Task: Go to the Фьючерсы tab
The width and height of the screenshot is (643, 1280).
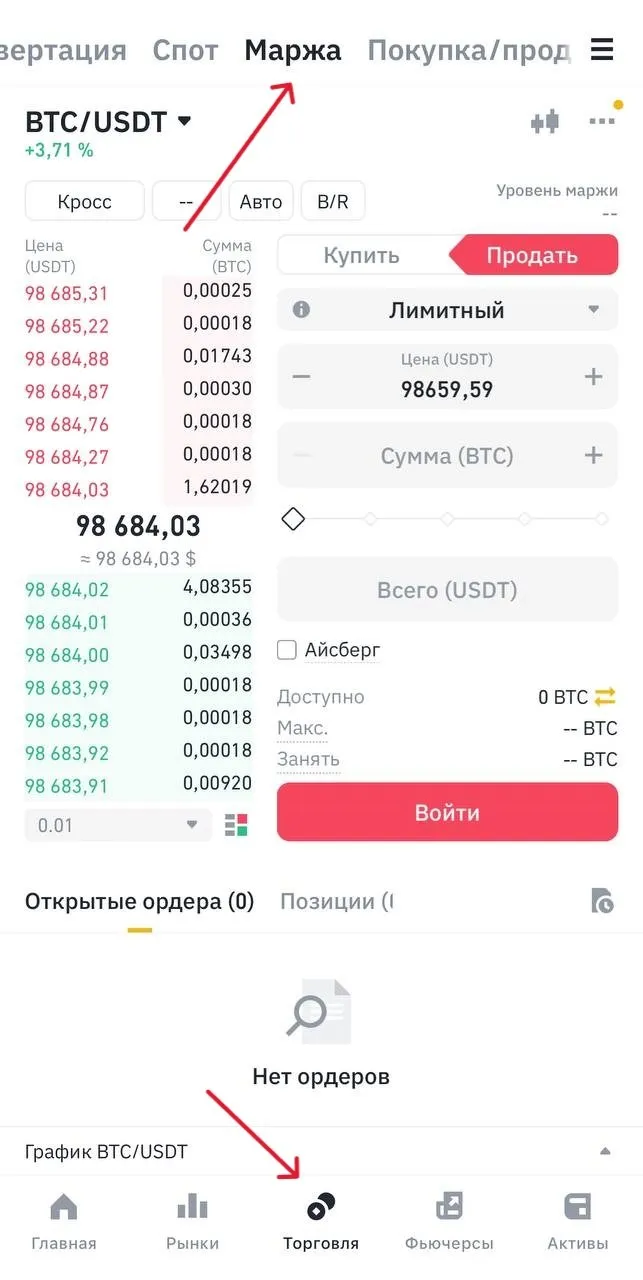Action: 449,1221
